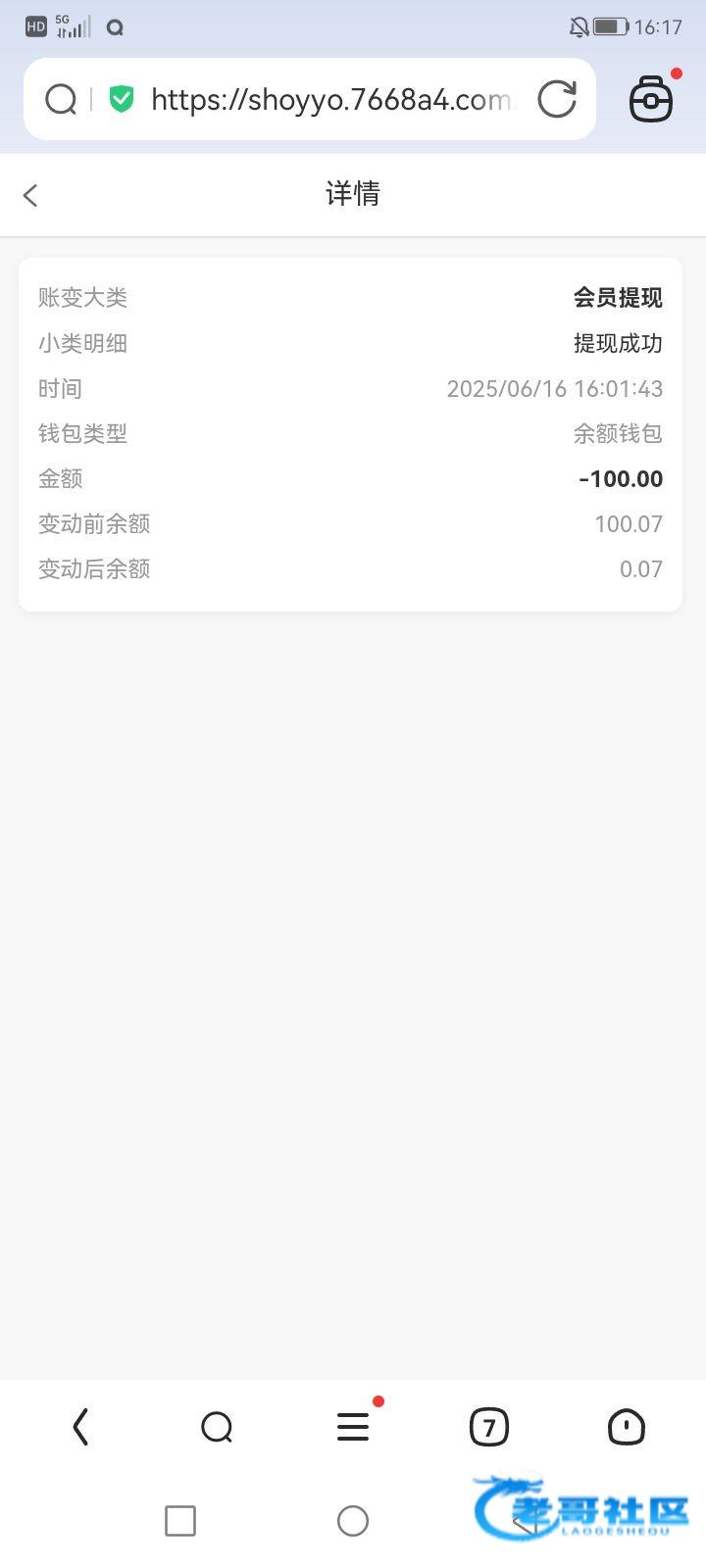Open the rightmost bottom toolbar icon
This screenshot has width=706, height=1568.
click(x=626, y=1427)
